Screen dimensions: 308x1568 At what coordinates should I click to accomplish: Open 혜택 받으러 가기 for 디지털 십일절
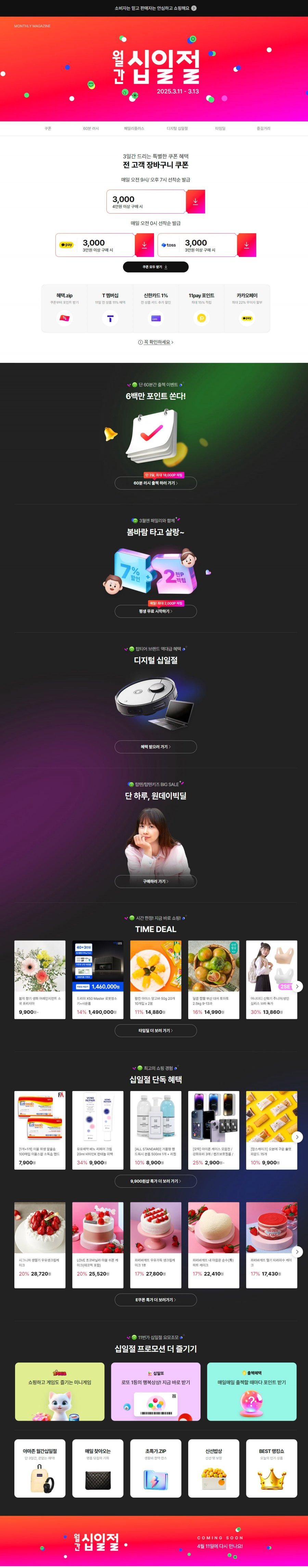155,746
